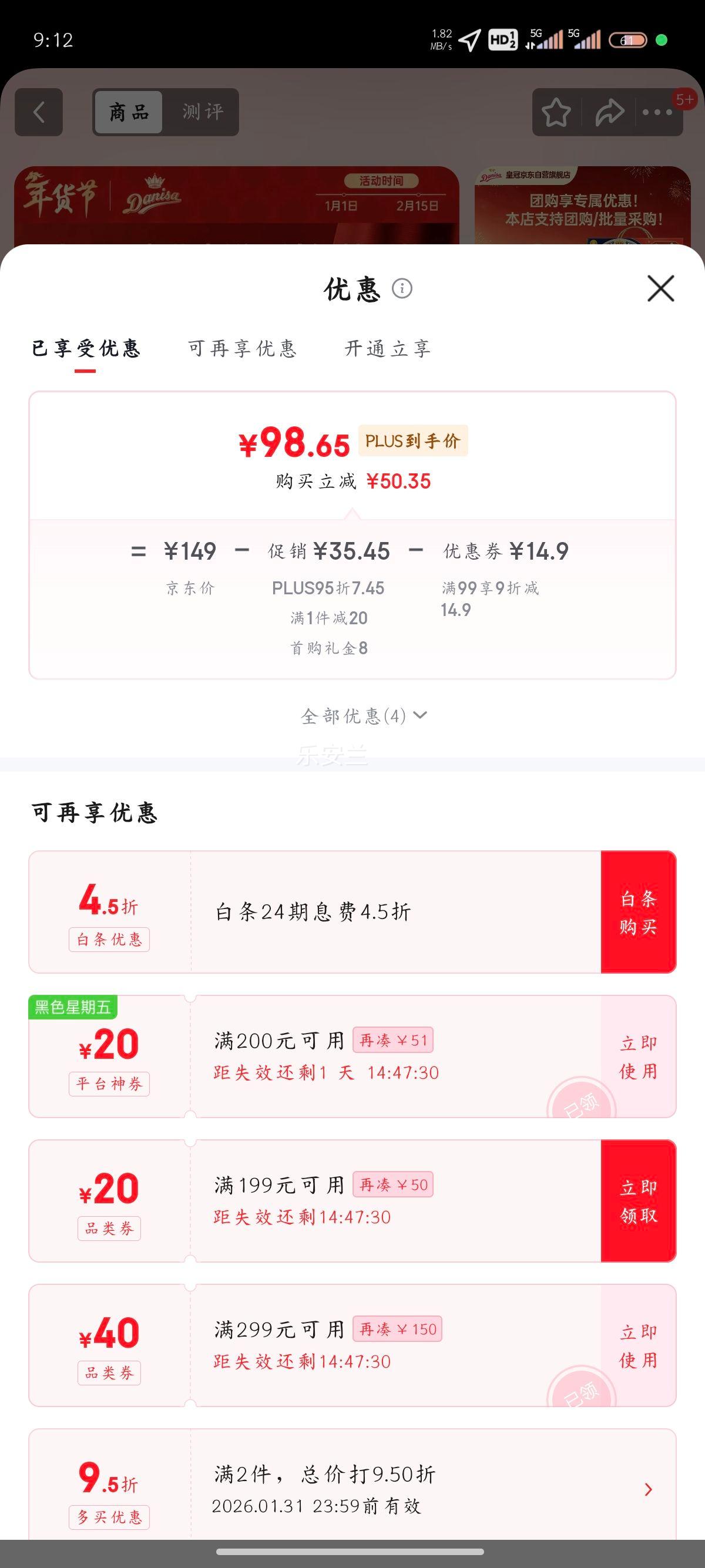Image resolution: width=705 pixels, height=1568 pixels.
Task: Expand 全部优惠(4) to view all discounts
Action: (363, 717)
